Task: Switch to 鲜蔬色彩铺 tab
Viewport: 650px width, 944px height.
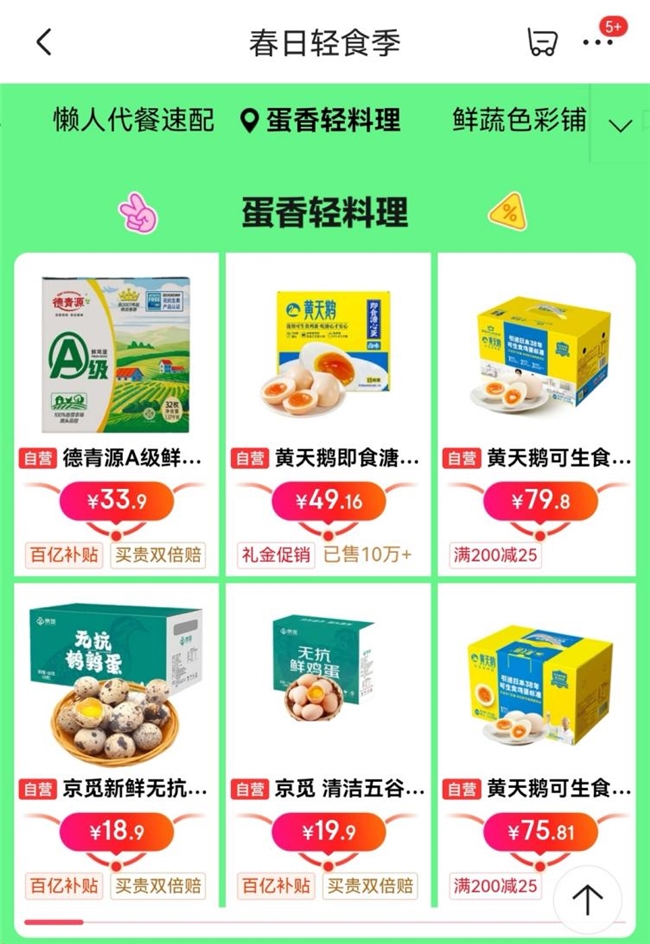Action: [x=519, y=121]
